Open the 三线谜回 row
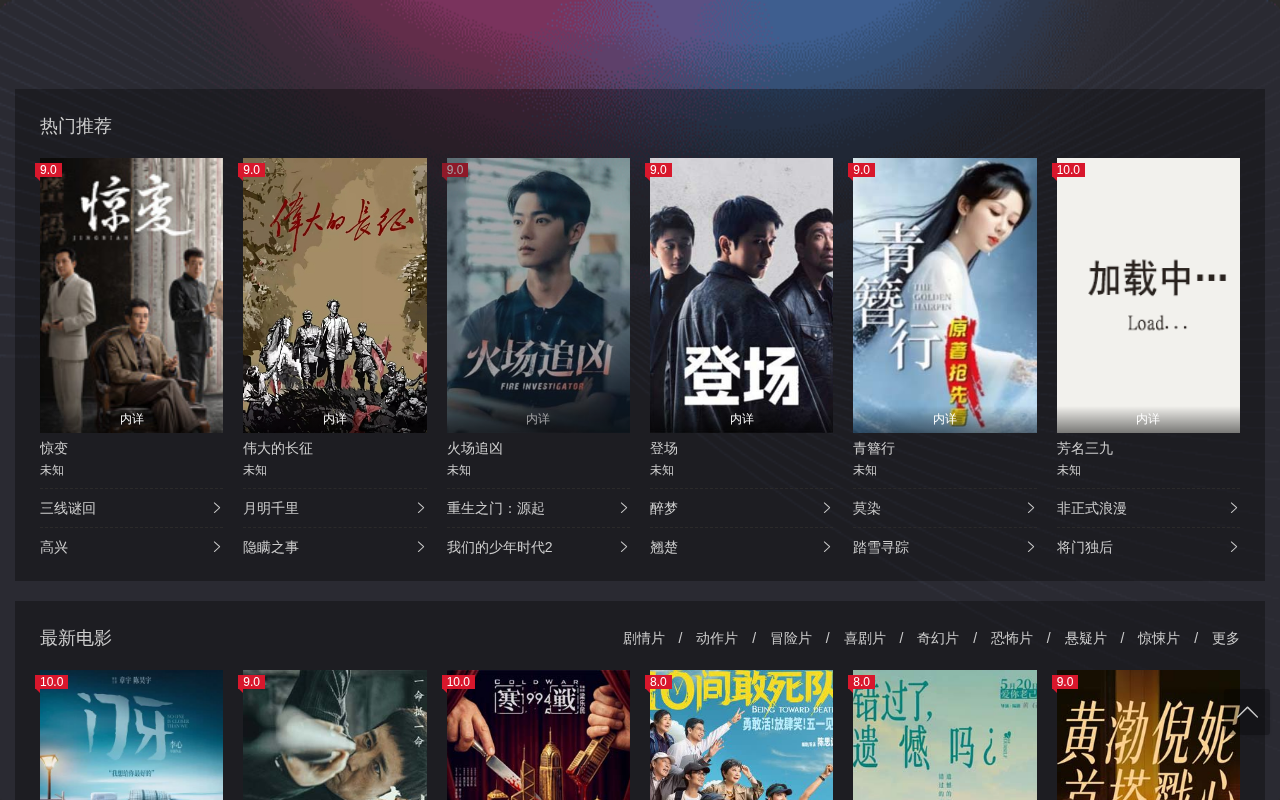The height and width of the screenshot is (800, 1280). click(131, 508)
